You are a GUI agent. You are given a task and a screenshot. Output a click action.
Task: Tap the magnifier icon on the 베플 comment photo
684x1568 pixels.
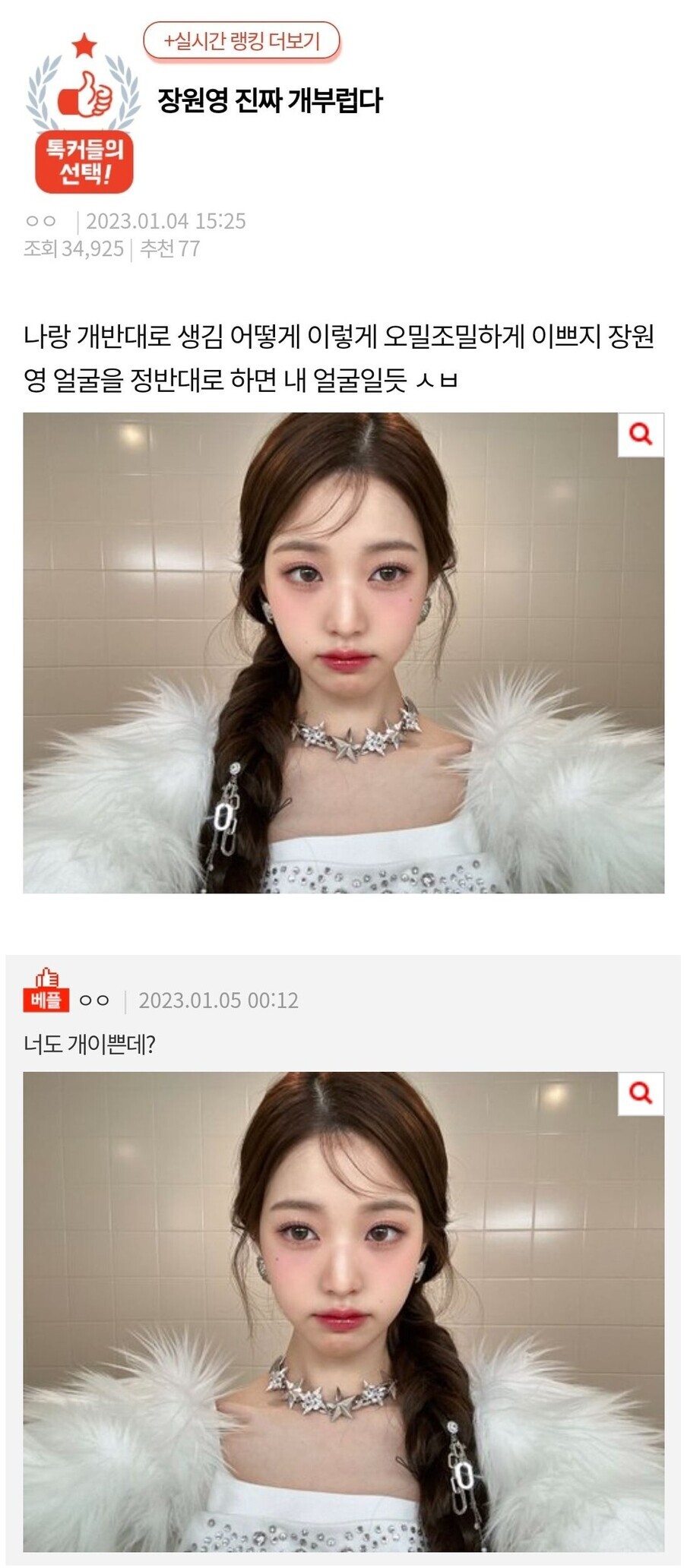641,1093
